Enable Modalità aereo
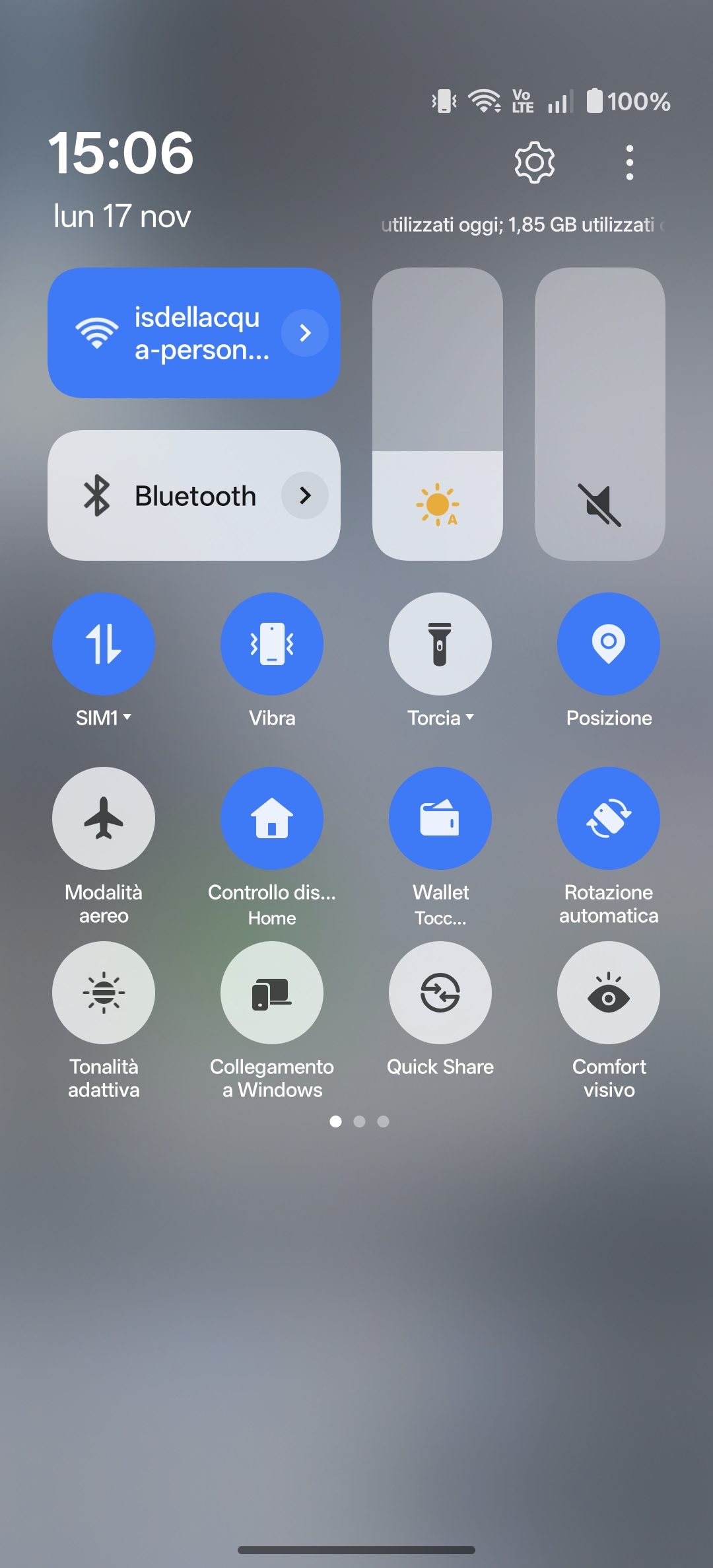The image size is (713, 1568). (x=104, y=818)
